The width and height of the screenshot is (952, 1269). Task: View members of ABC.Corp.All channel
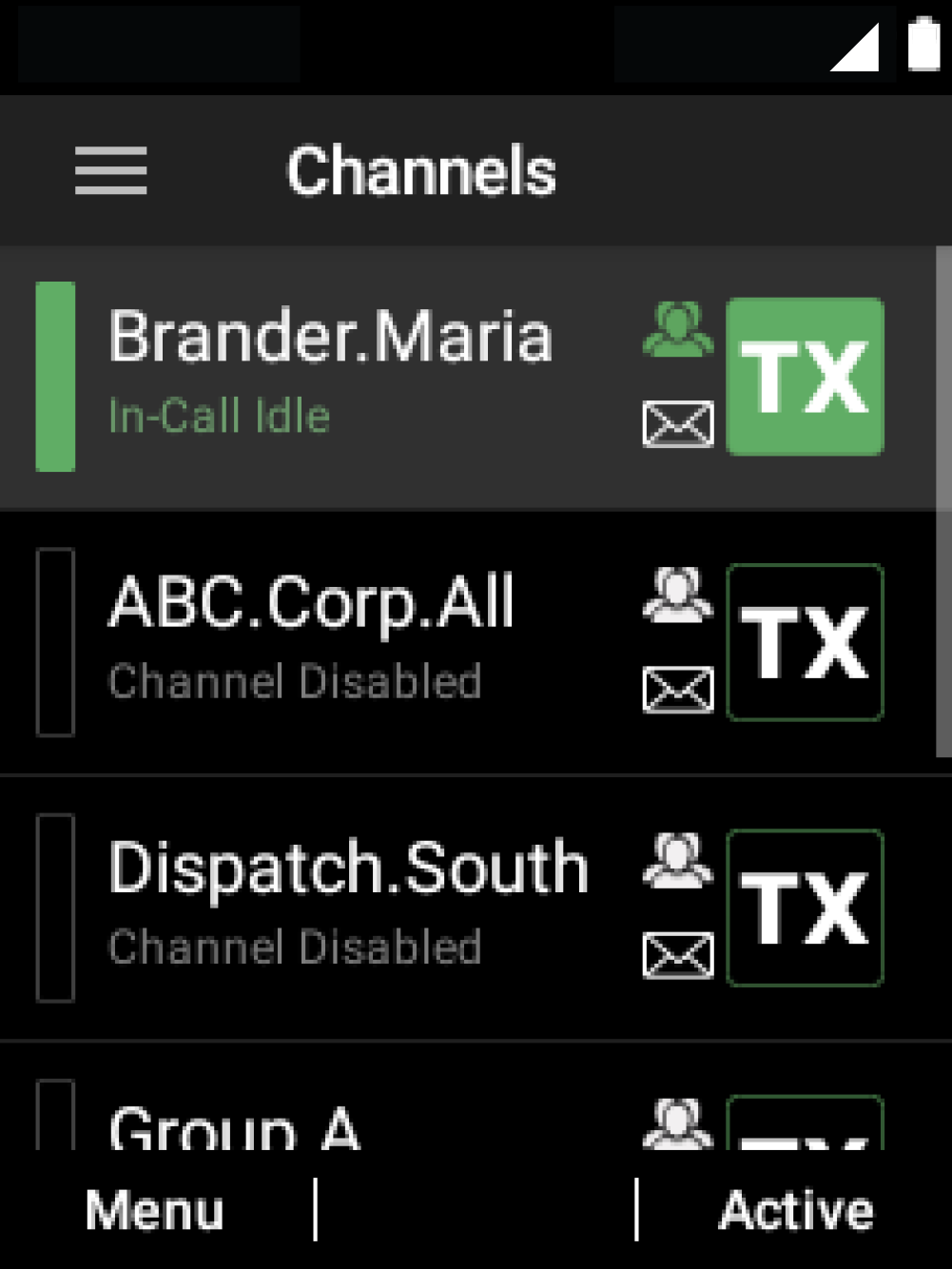click(677, 595)
